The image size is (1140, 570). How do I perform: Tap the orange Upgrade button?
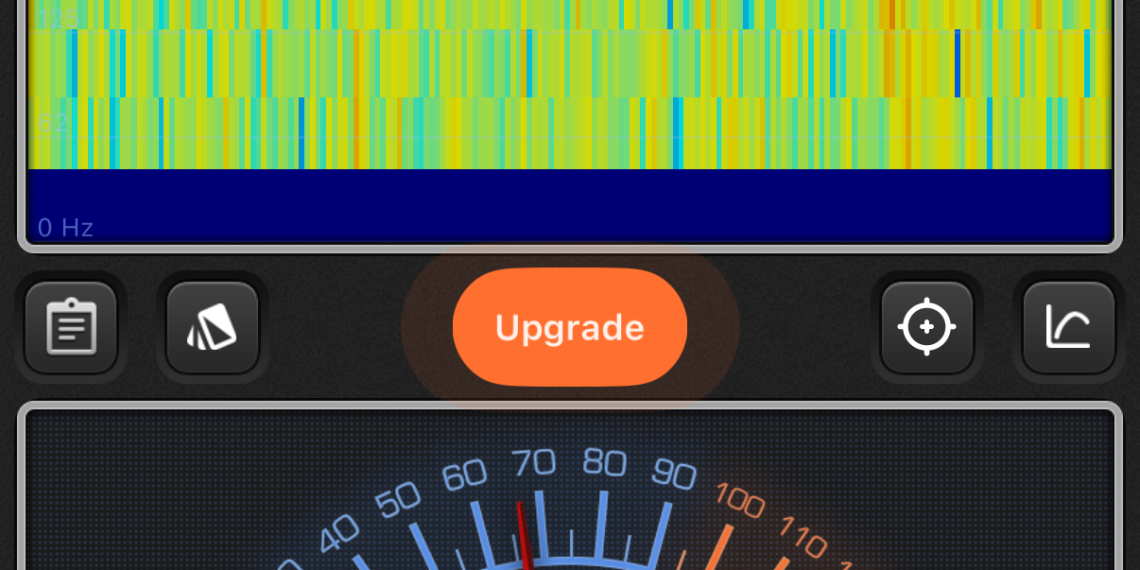coord(570,327)
